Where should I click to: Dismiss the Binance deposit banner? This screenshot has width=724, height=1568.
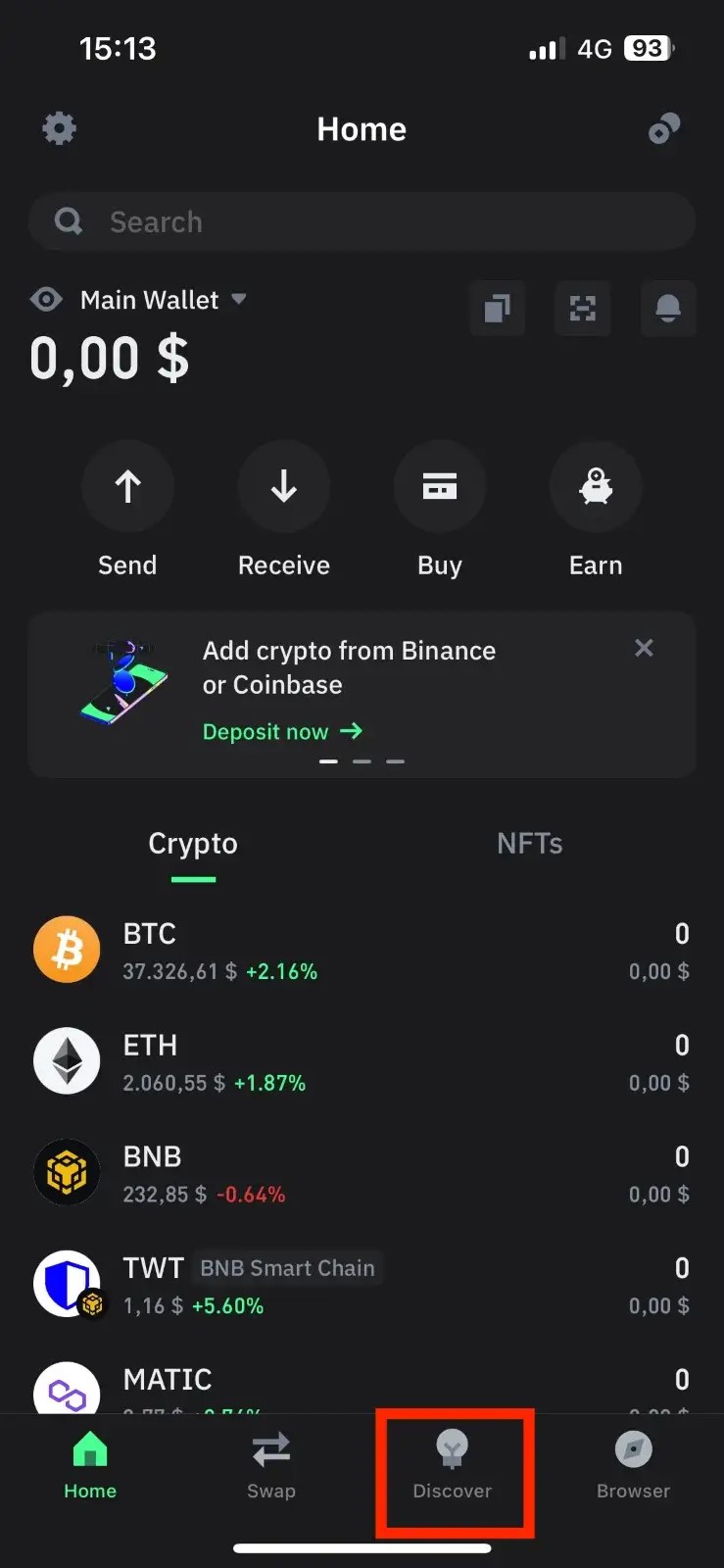[x=644, y=648]
